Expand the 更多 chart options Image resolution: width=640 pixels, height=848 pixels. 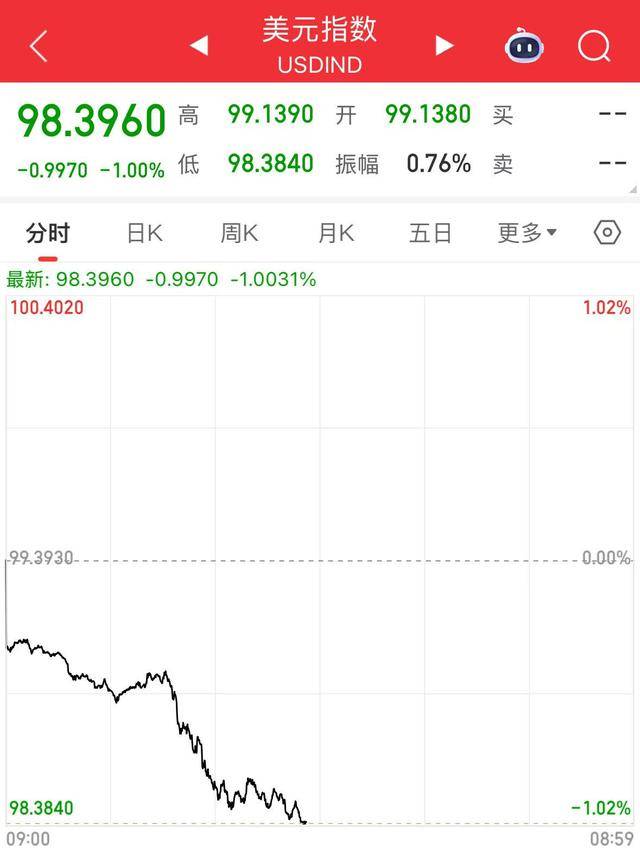pyautogui.click(x=527, y=233)
